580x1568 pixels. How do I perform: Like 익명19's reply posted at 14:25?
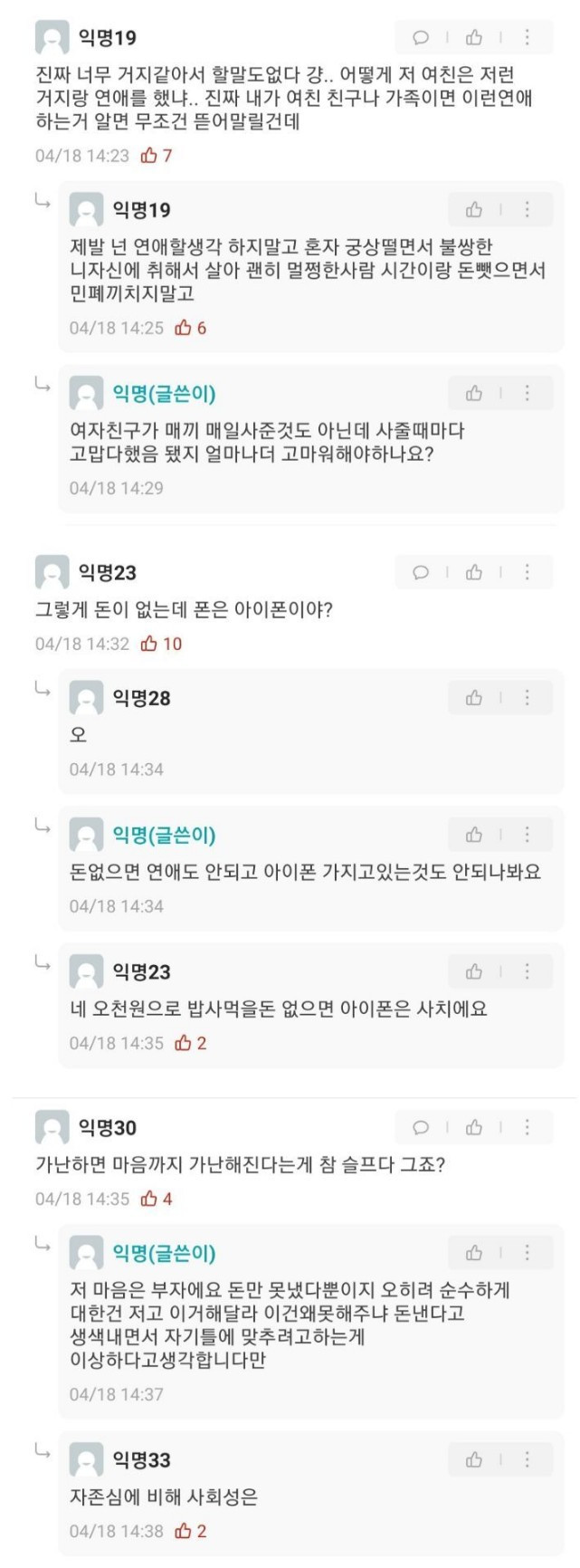(473, 210)
